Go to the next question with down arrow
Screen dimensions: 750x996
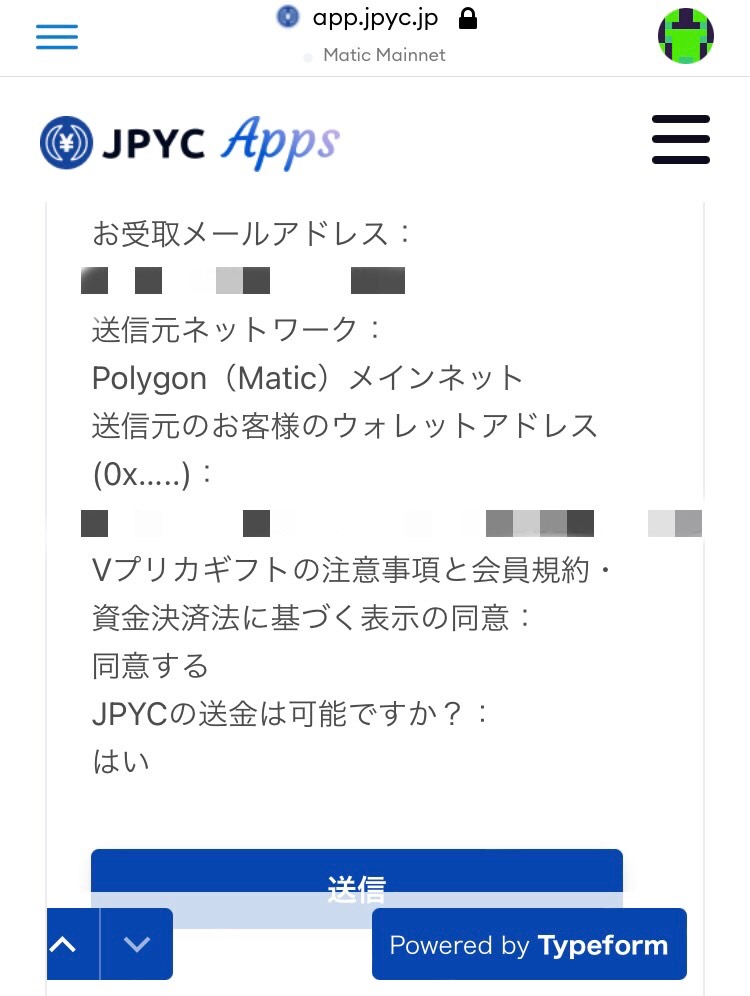(x=137, y=944)
